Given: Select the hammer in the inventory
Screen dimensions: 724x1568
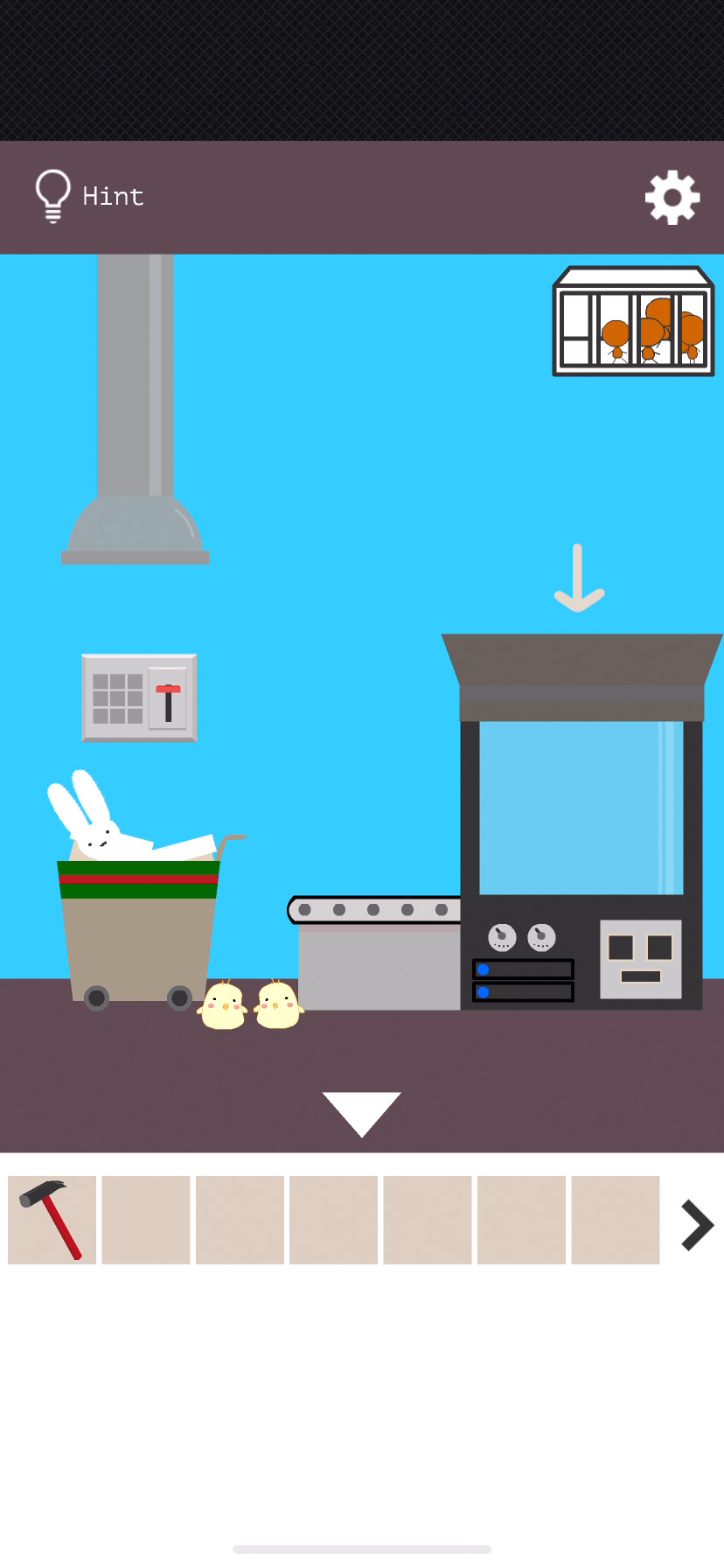Looking at the screenshot, I should tap(52, 1219).
